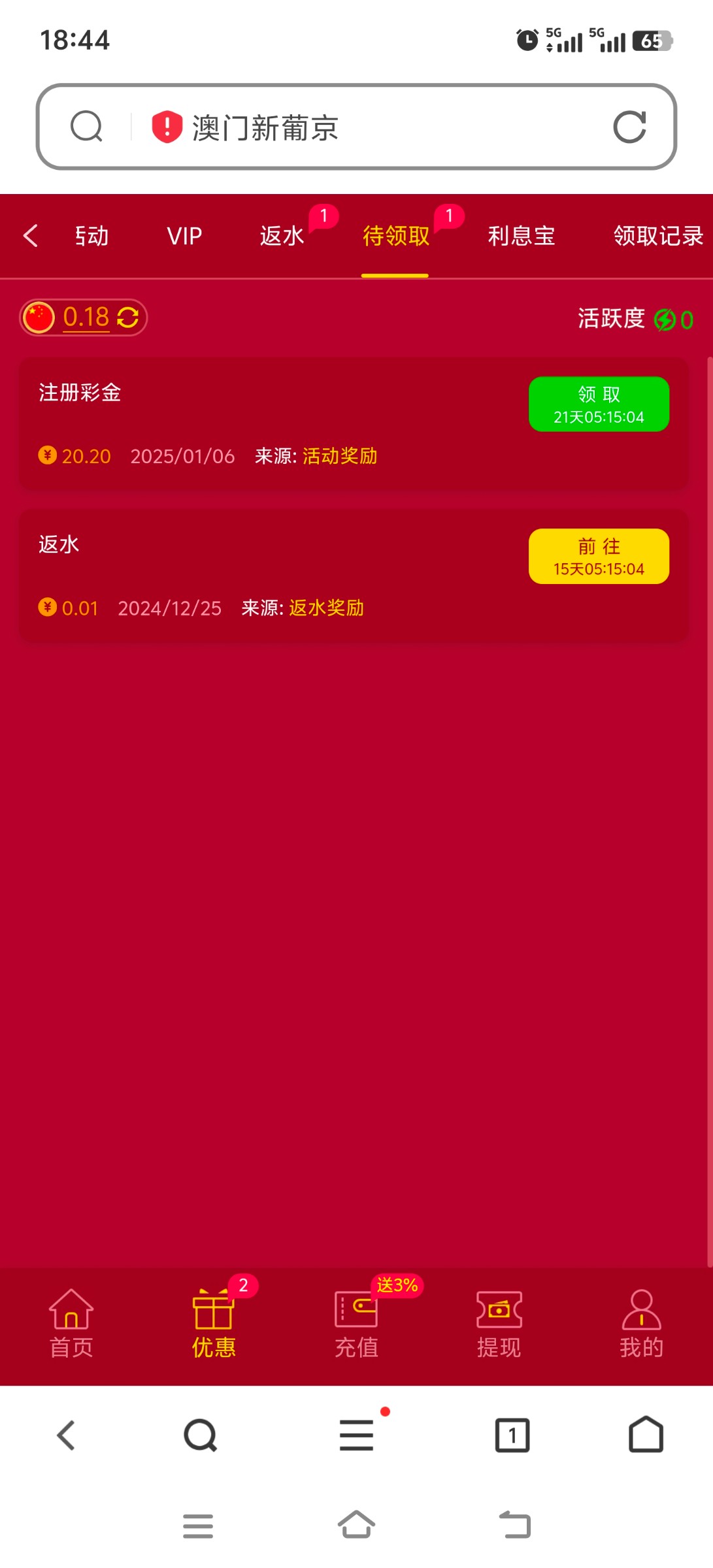
Task: Open the 领取记录 tab
Action: coord(657,236)
